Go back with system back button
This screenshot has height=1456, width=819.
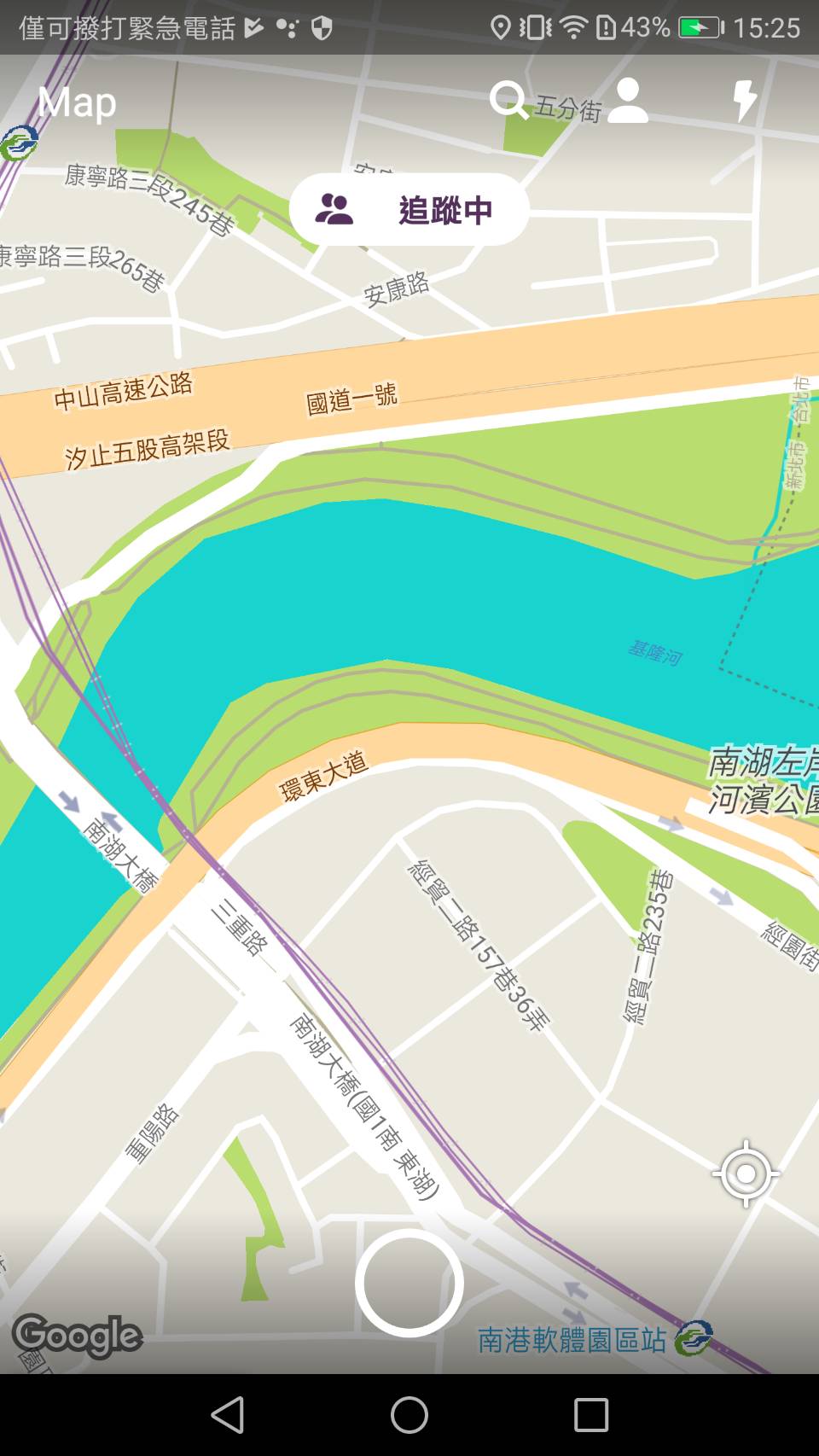click(228, 1414)
